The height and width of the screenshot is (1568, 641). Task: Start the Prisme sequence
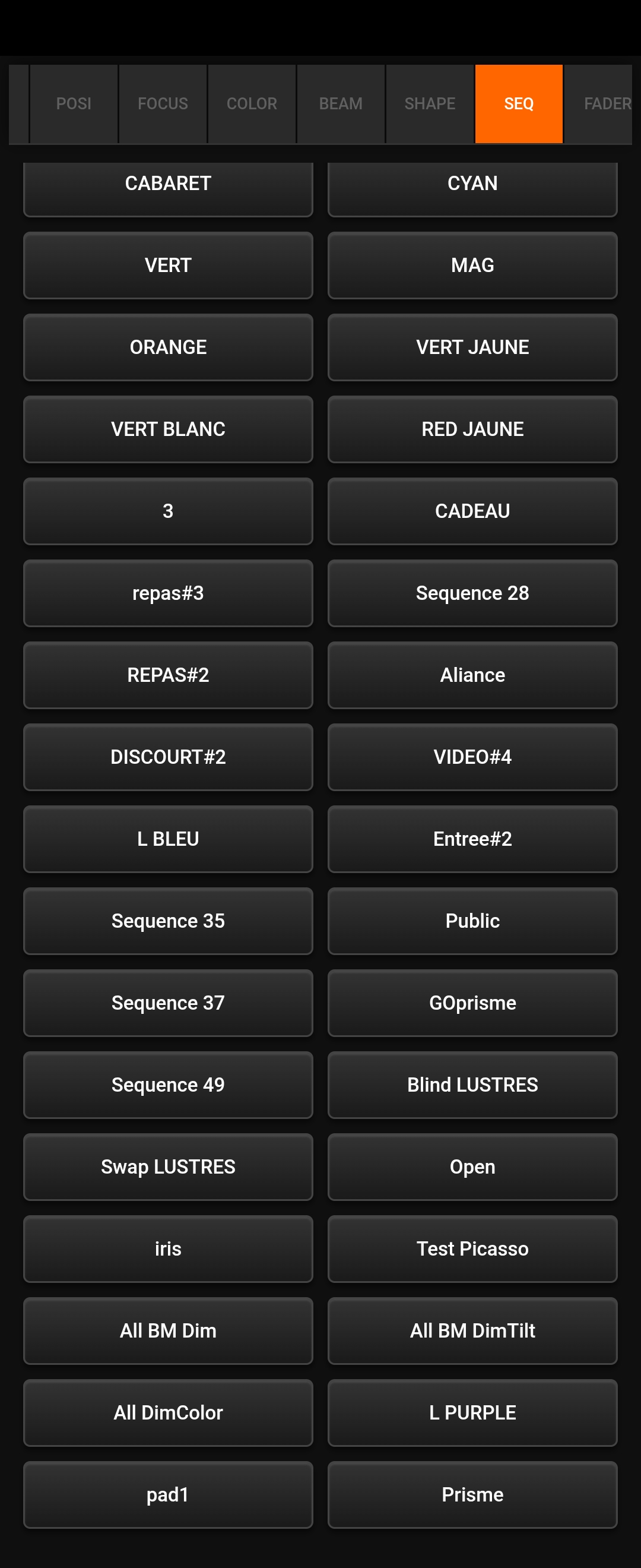[472, 1494]
